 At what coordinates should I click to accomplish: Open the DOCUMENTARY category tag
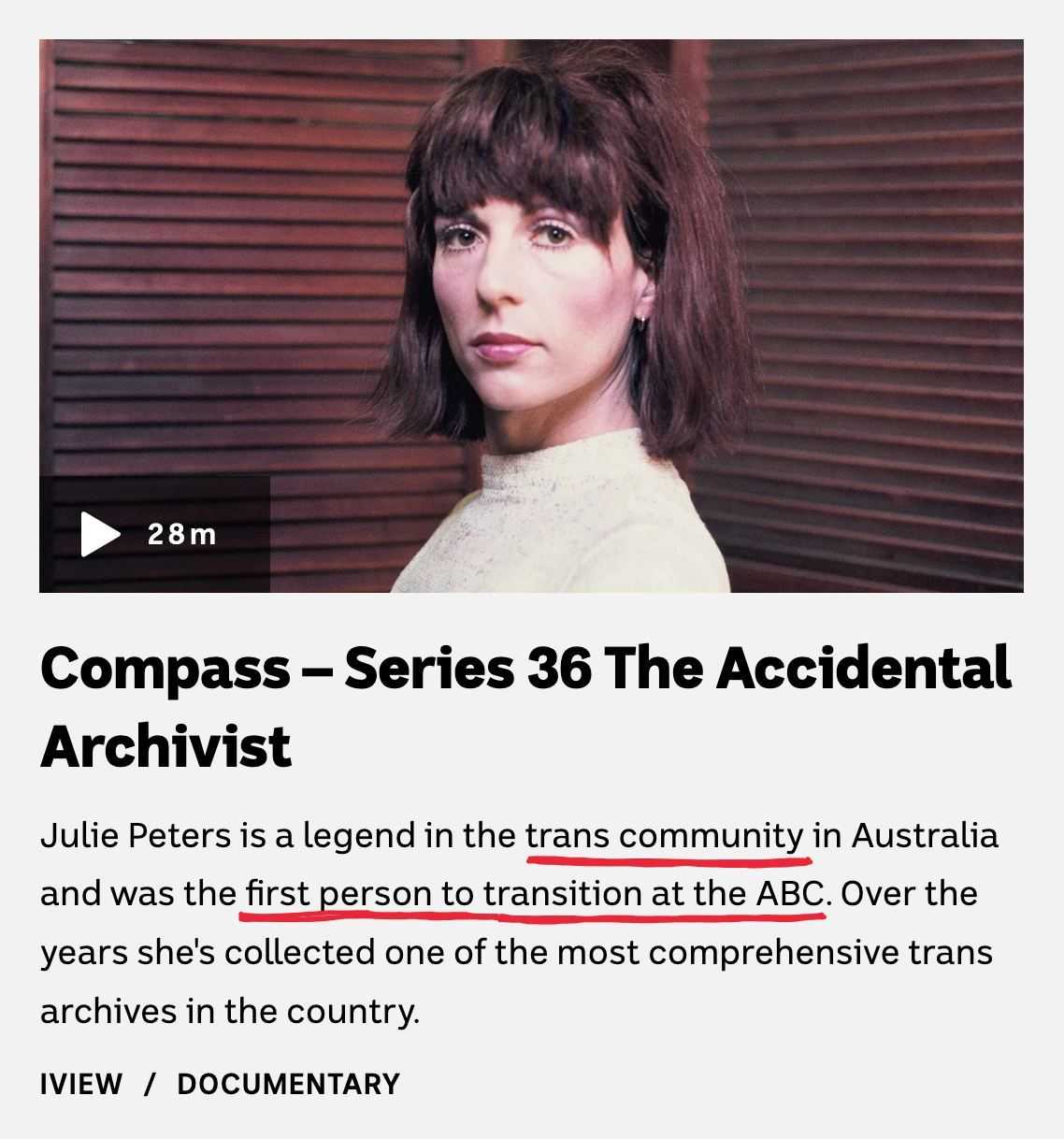(x=288, y=1084)
